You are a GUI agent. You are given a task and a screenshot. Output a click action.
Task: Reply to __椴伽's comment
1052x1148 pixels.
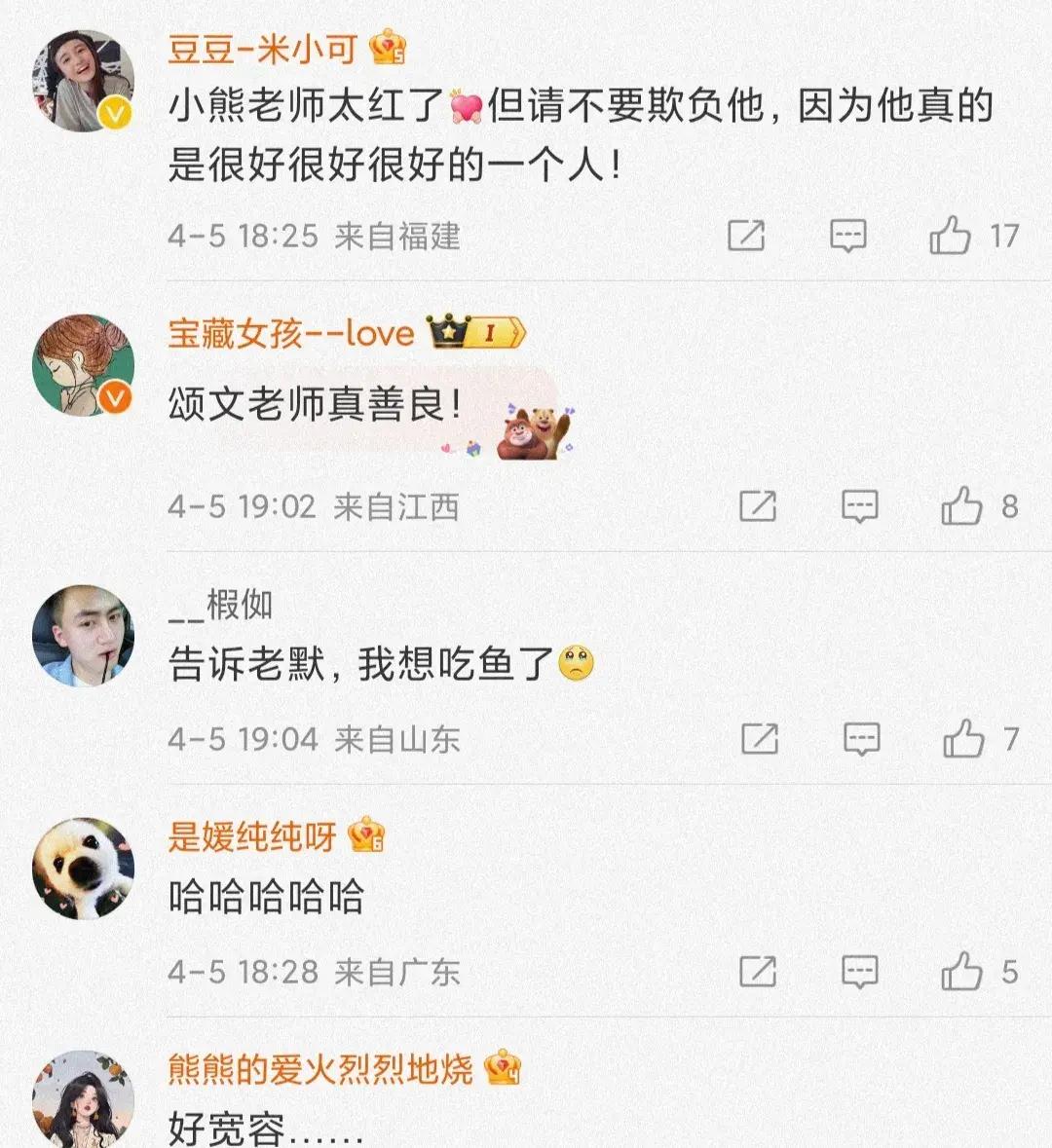tap(861, 739)
